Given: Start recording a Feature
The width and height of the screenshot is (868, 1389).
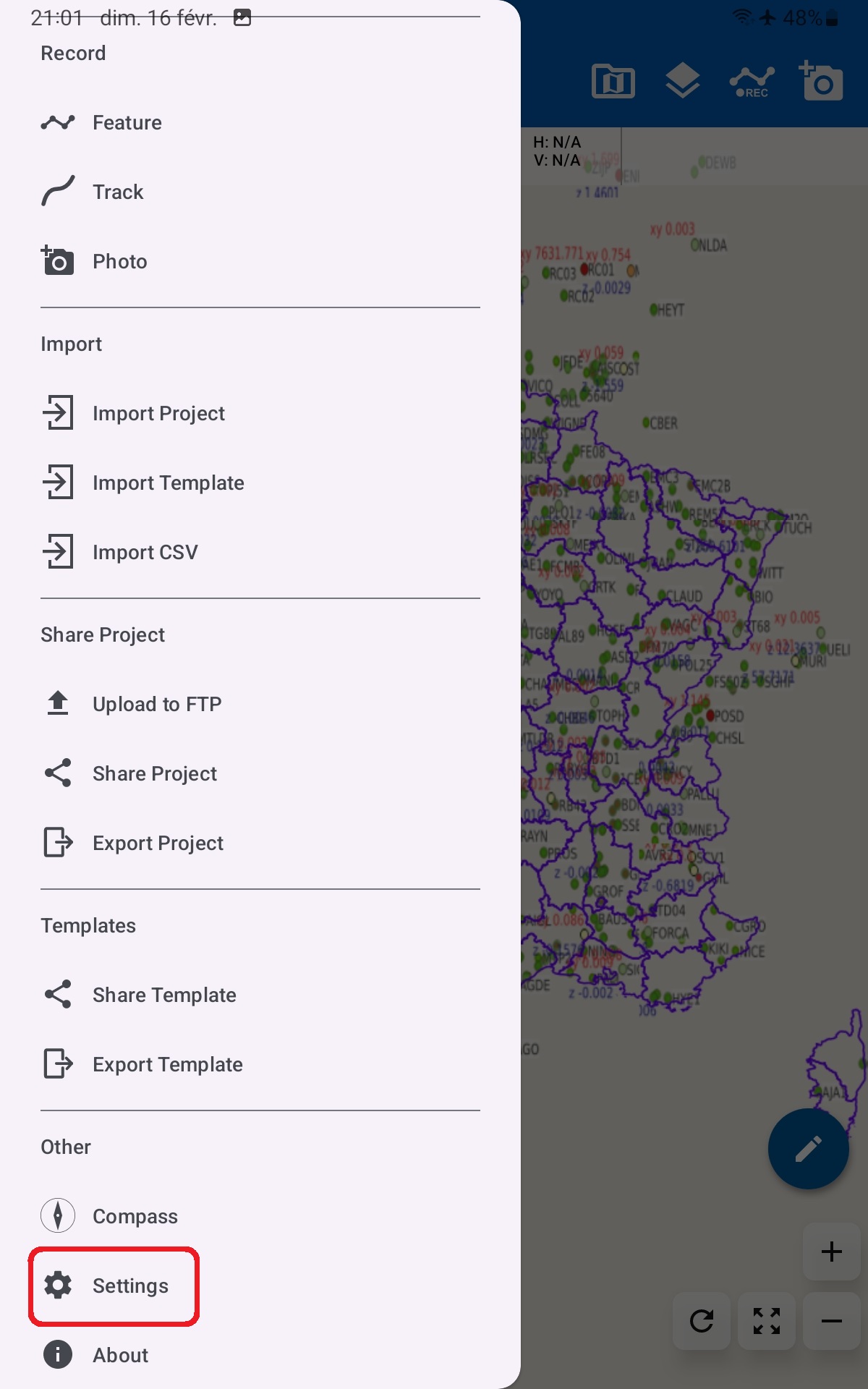Looking at the screenshot, I should tap(260, 122).
